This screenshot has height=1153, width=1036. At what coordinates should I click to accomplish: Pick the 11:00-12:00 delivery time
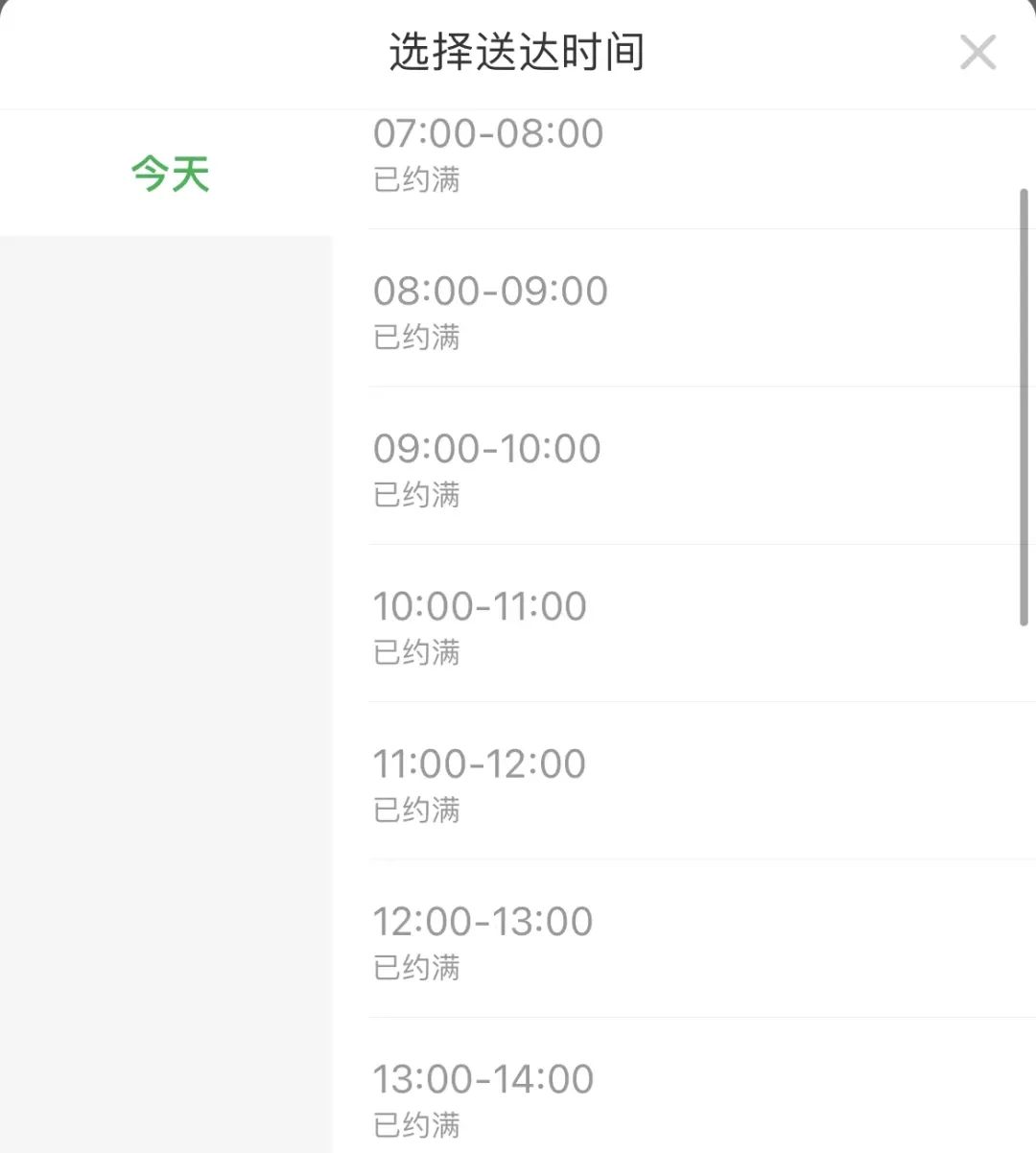click(x=480, y=763)
